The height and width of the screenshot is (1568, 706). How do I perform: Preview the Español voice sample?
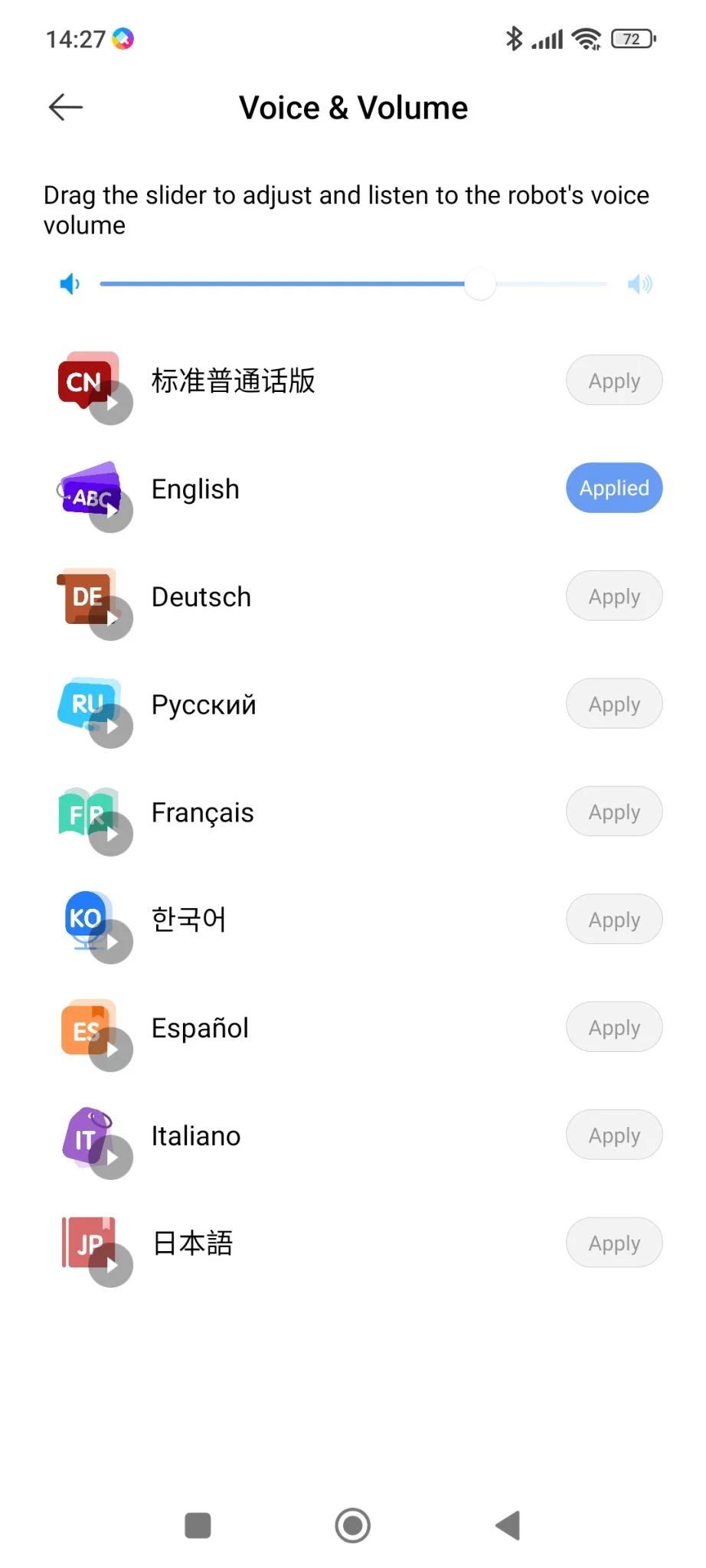point(111,1050)
